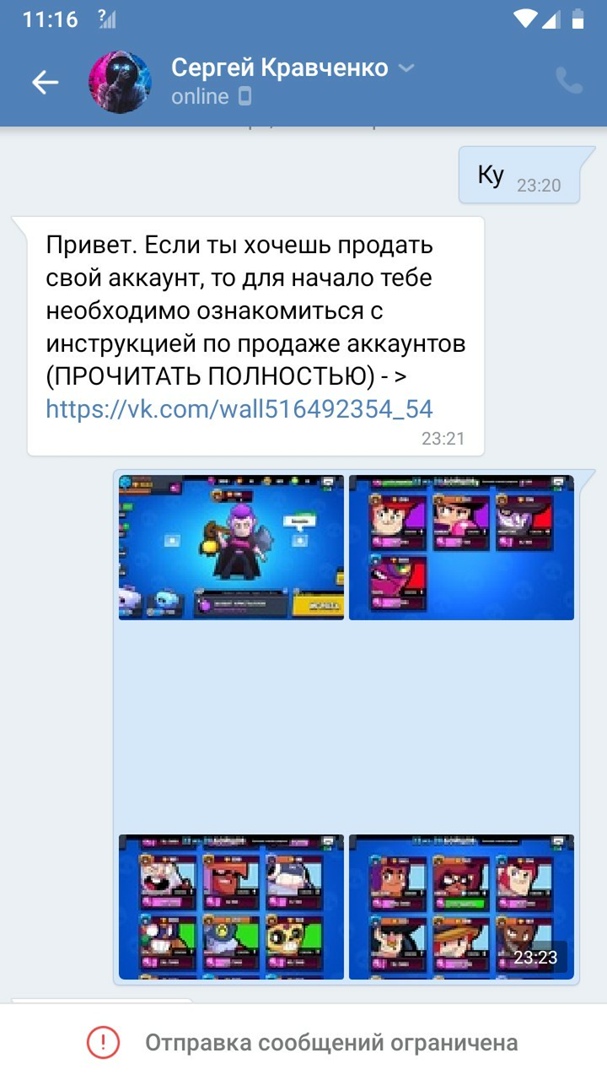
Task: Open the screenshot showing four character cards
Action: 461,547
